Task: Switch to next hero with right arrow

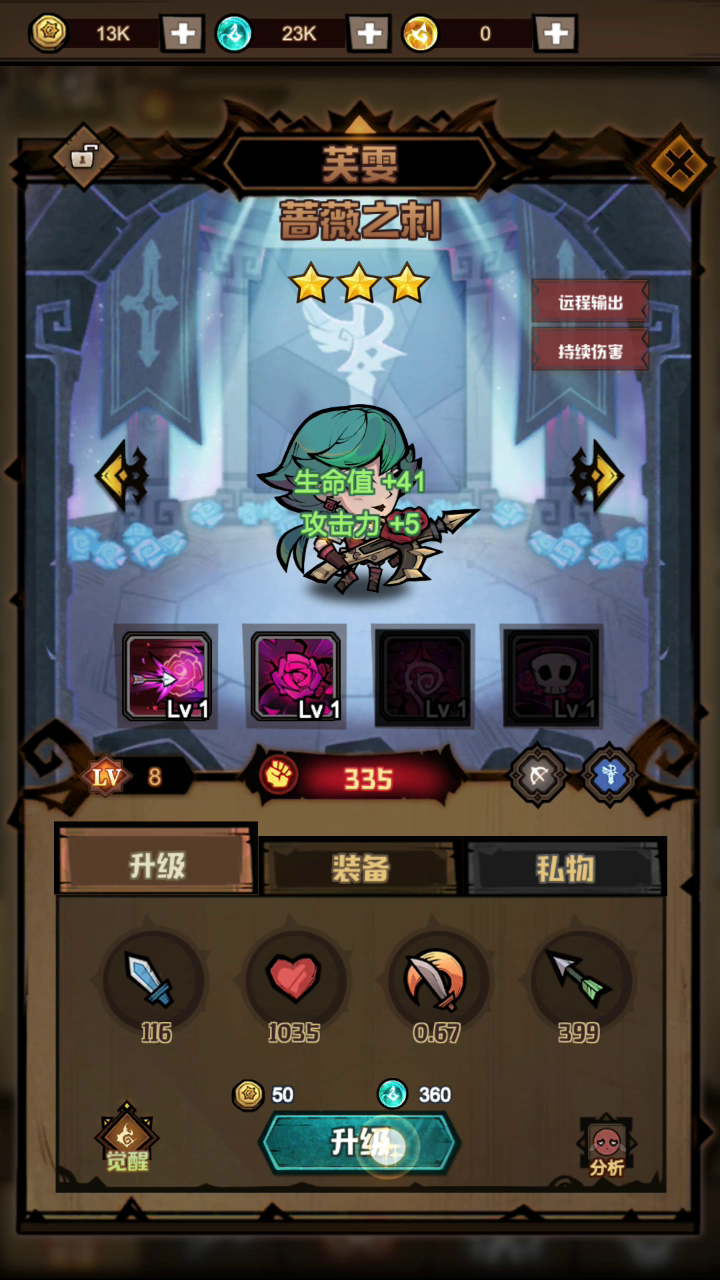Action: tap(597, 476)
